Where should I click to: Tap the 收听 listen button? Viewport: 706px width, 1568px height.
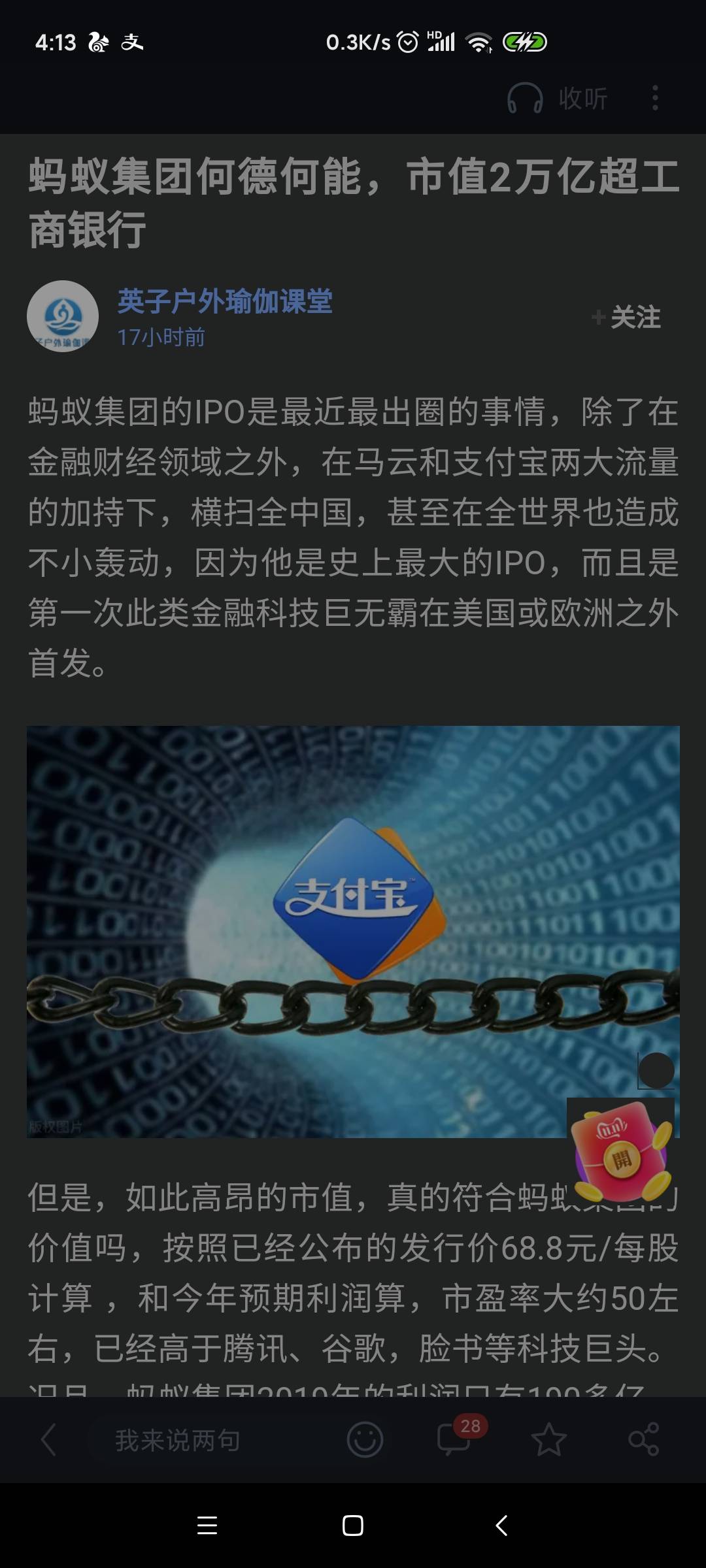click(558, 99)
